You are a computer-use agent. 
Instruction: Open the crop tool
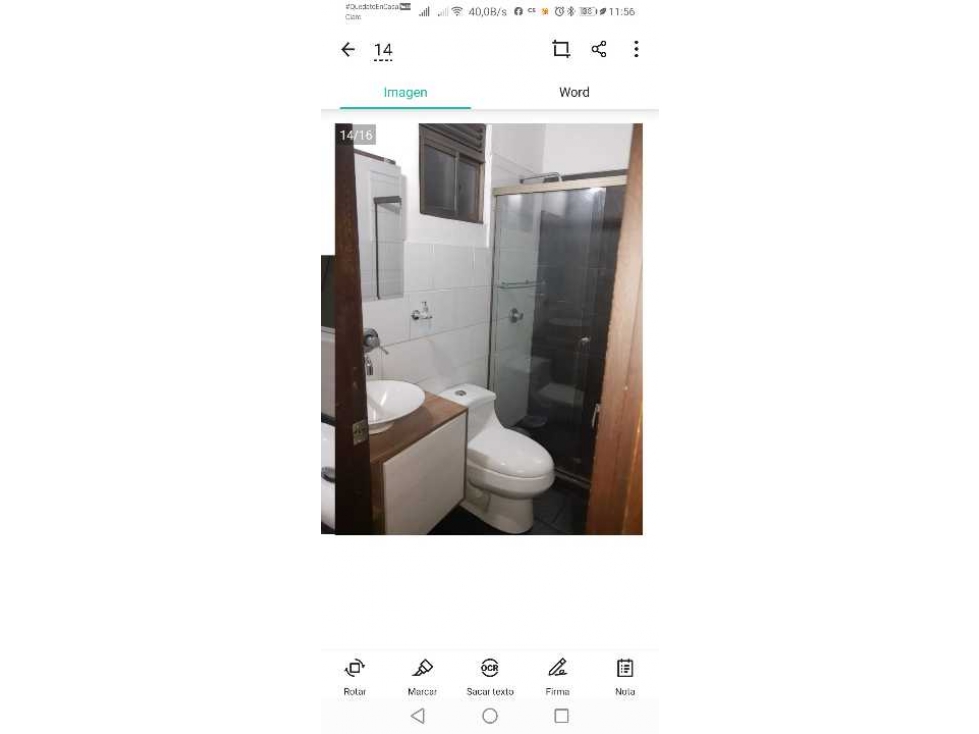tap(561, 49)
